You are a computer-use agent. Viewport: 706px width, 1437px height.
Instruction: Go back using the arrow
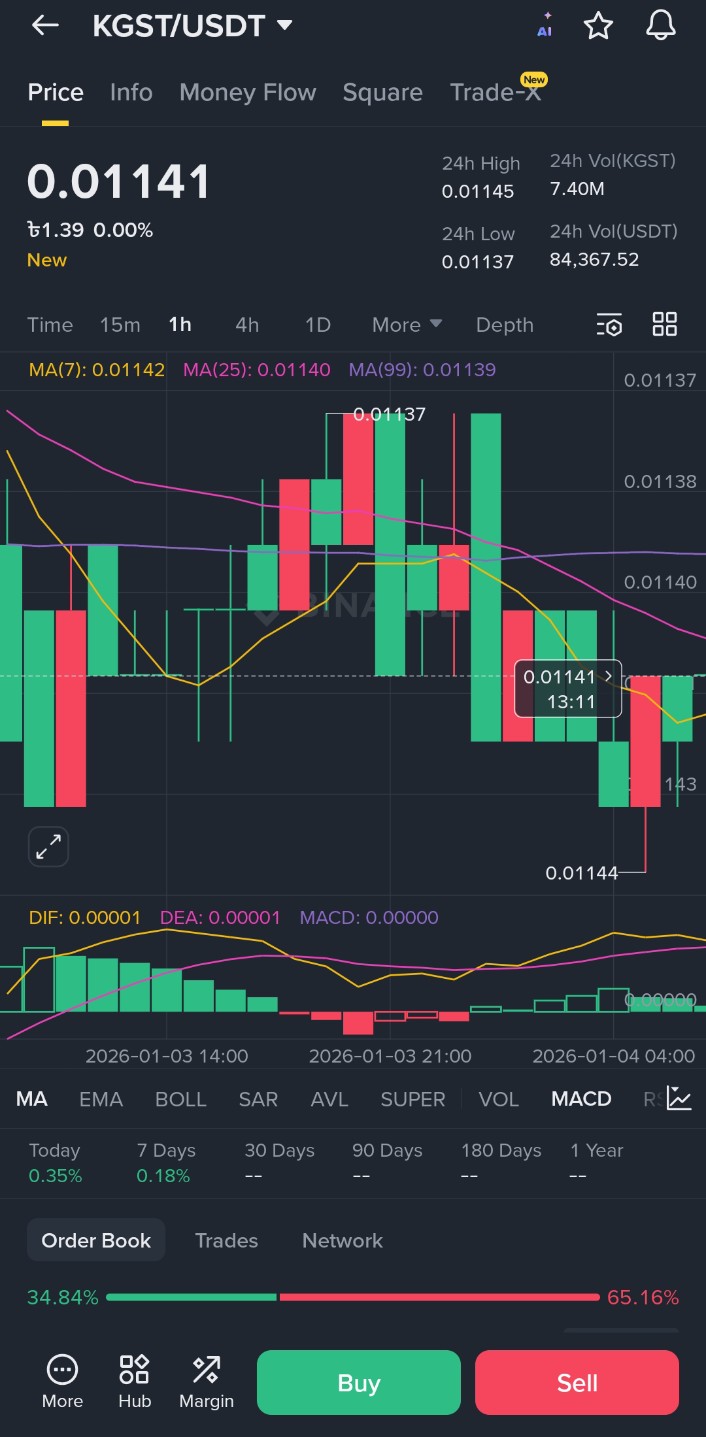pyautogui.click(x=45, y=26)
